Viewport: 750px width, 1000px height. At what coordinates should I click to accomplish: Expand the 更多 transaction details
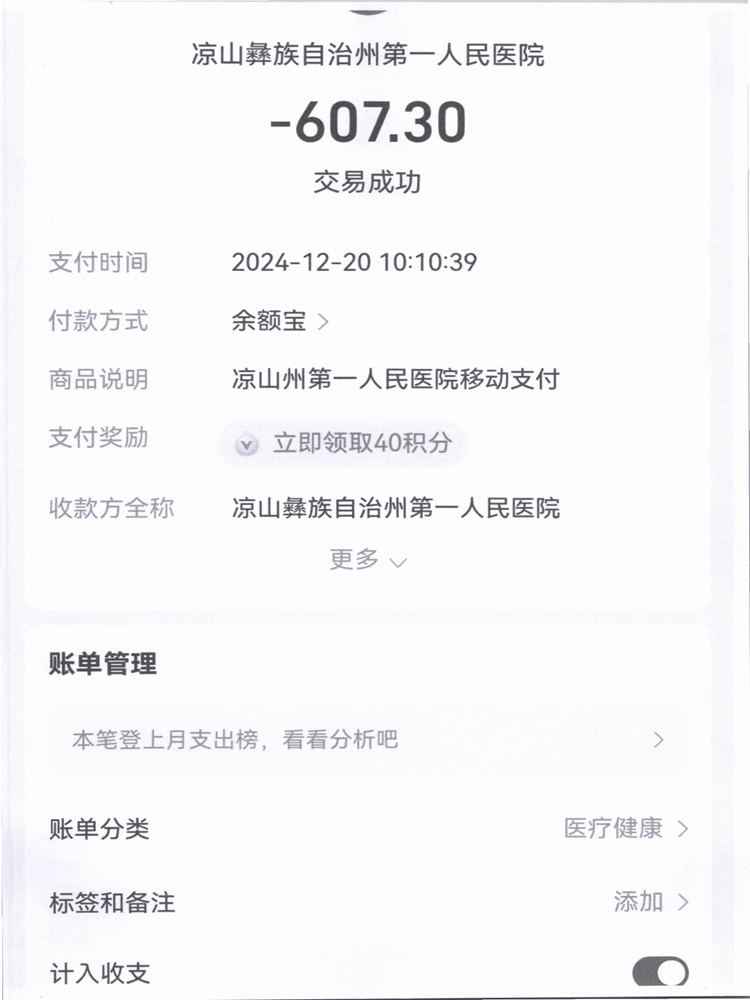pos(368,560)
